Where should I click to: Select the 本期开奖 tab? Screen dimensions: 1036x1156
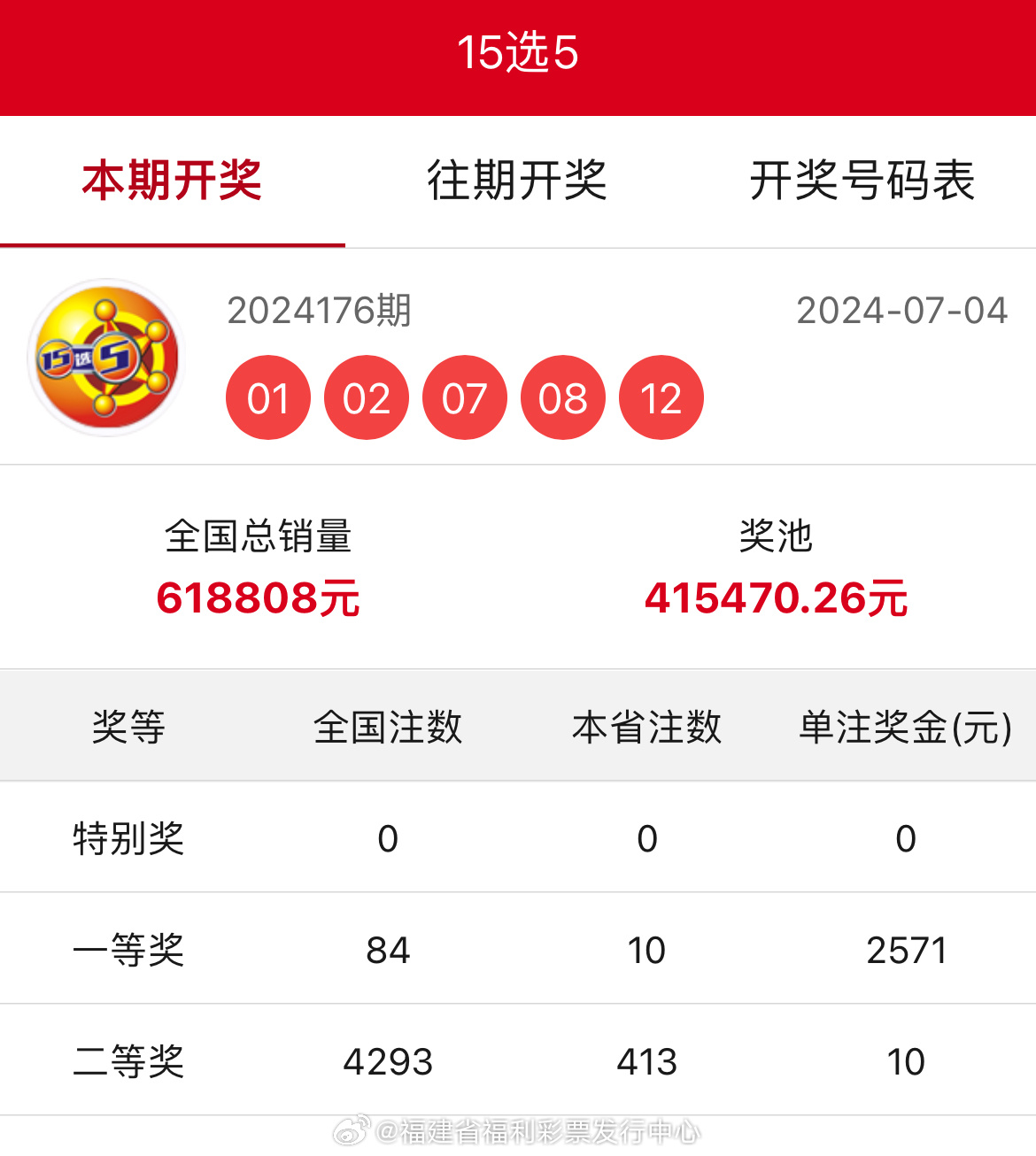pyautogui.click(x=172, y=181)
